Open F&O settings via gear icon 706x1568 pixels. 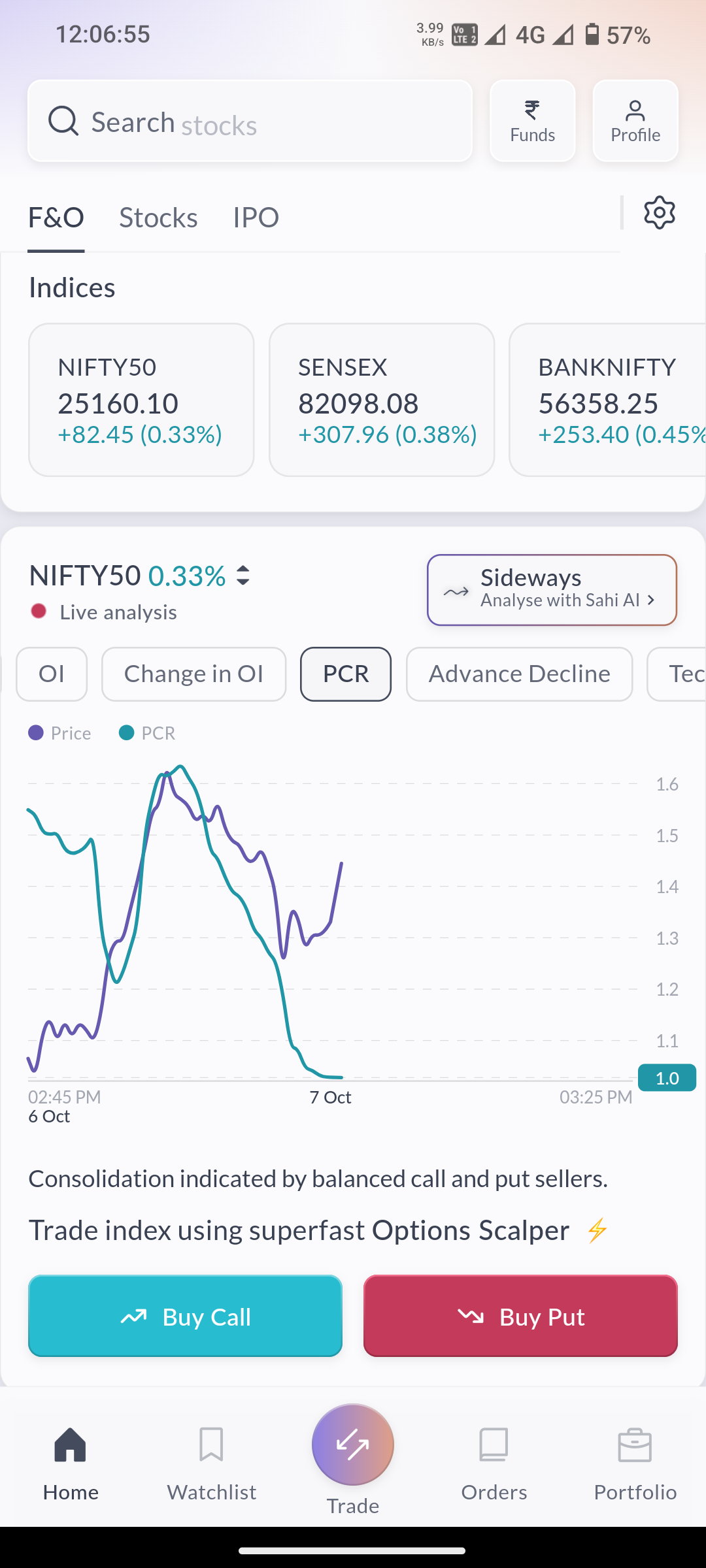(659, 213)
